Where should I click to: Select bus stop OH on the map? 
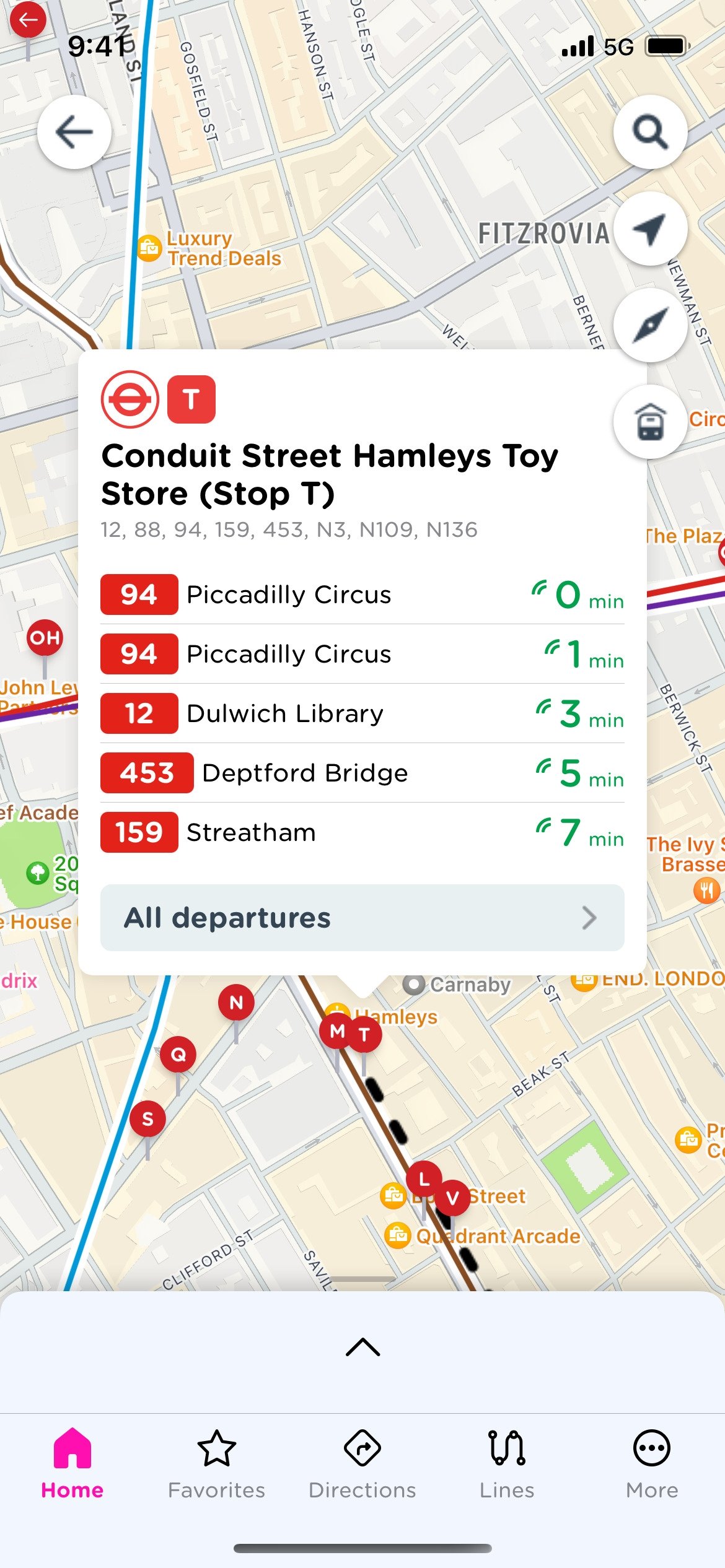(45, 637)
